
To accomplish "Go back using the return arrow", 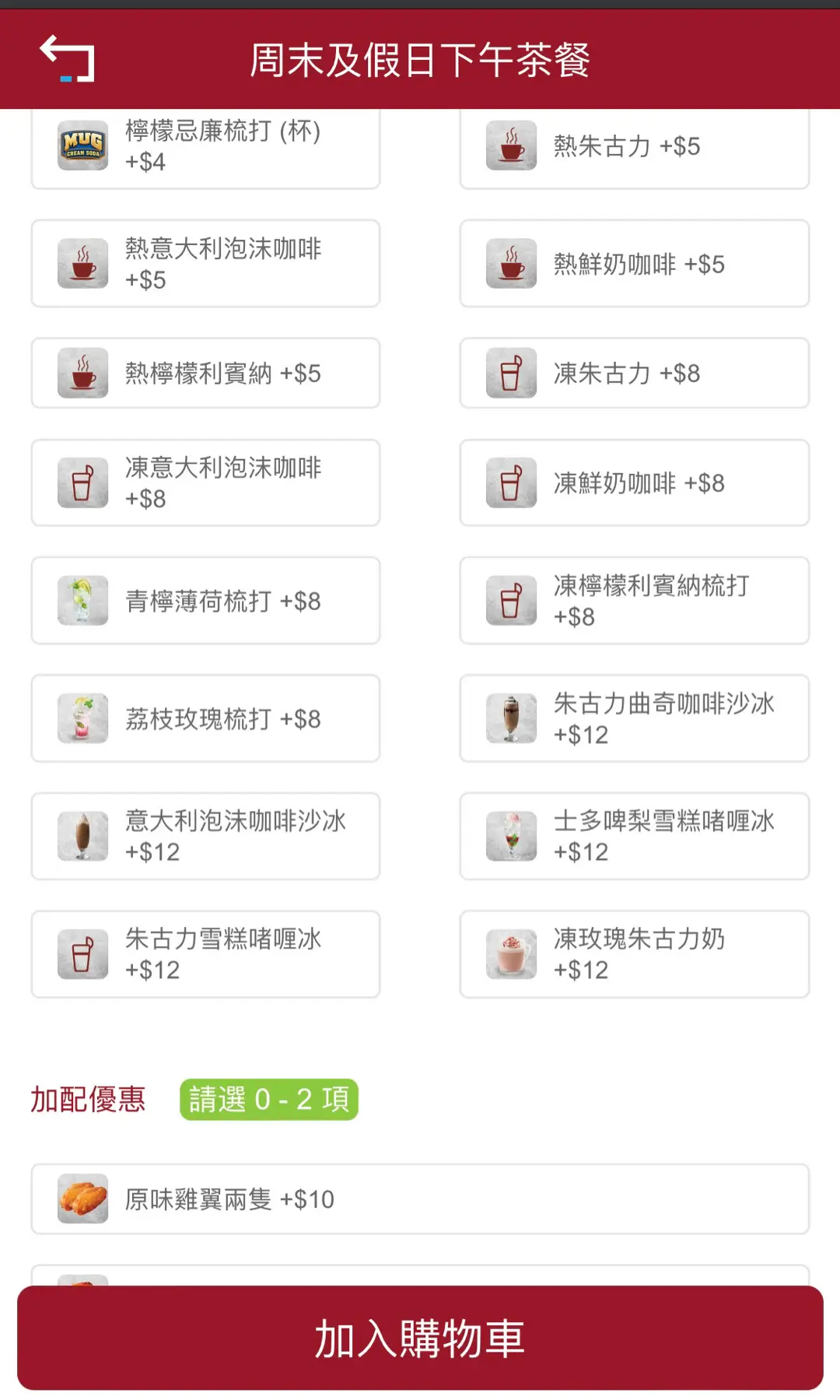I will pyautogui.click(x=67, y=59).
